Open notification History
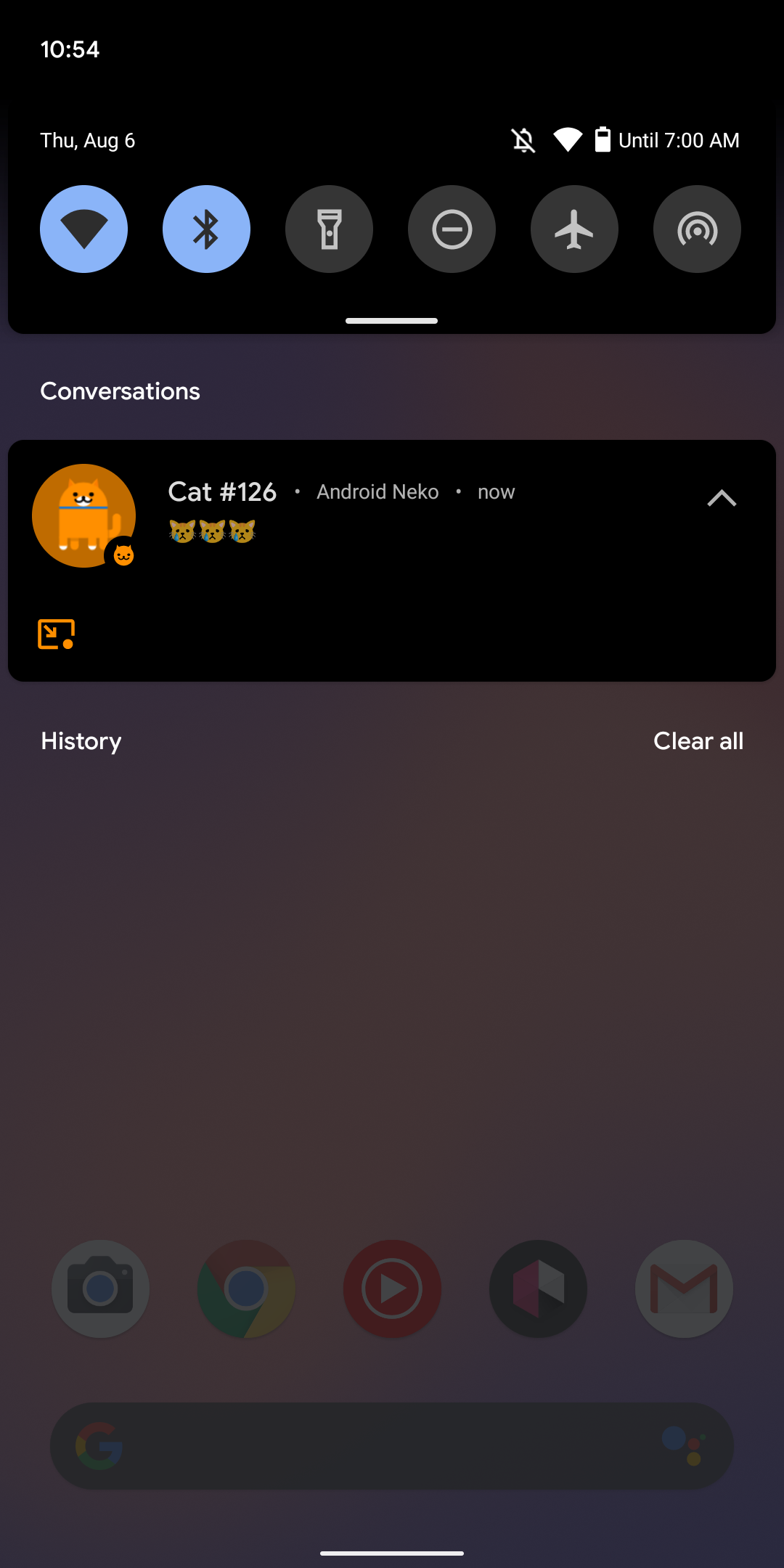The width and height of the screenshot is (784, 1568). click(x=81, y=741)
